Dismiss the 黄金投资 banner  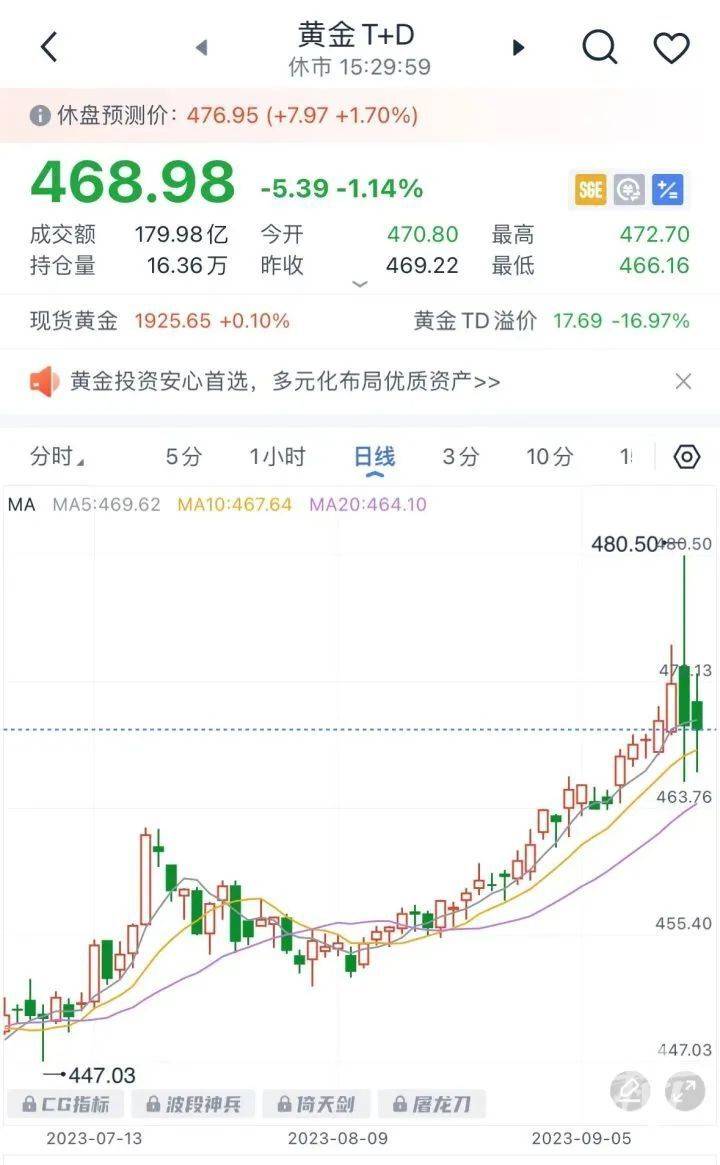pos(683,381)
